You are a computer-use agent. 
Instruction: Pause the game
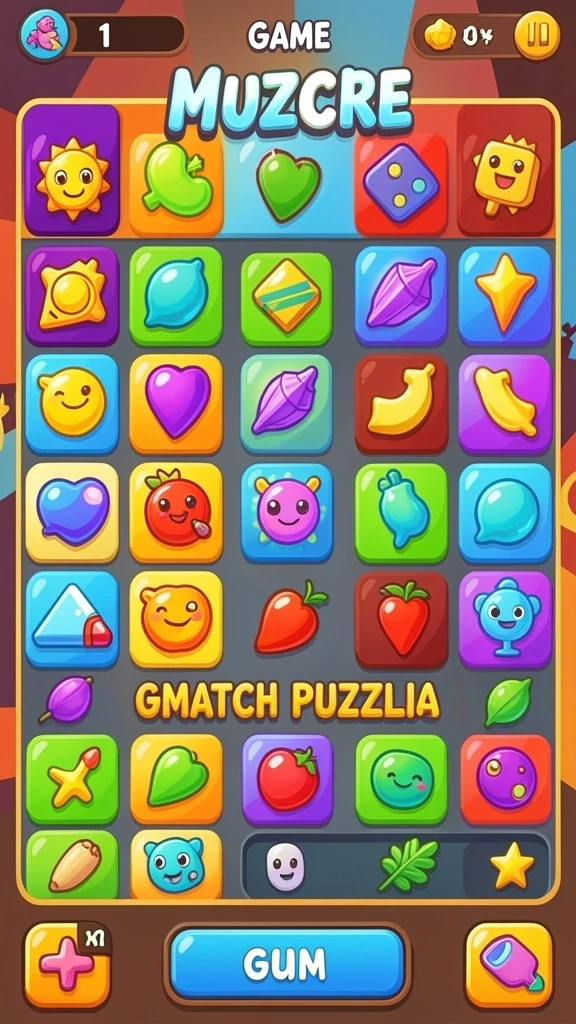537,35
